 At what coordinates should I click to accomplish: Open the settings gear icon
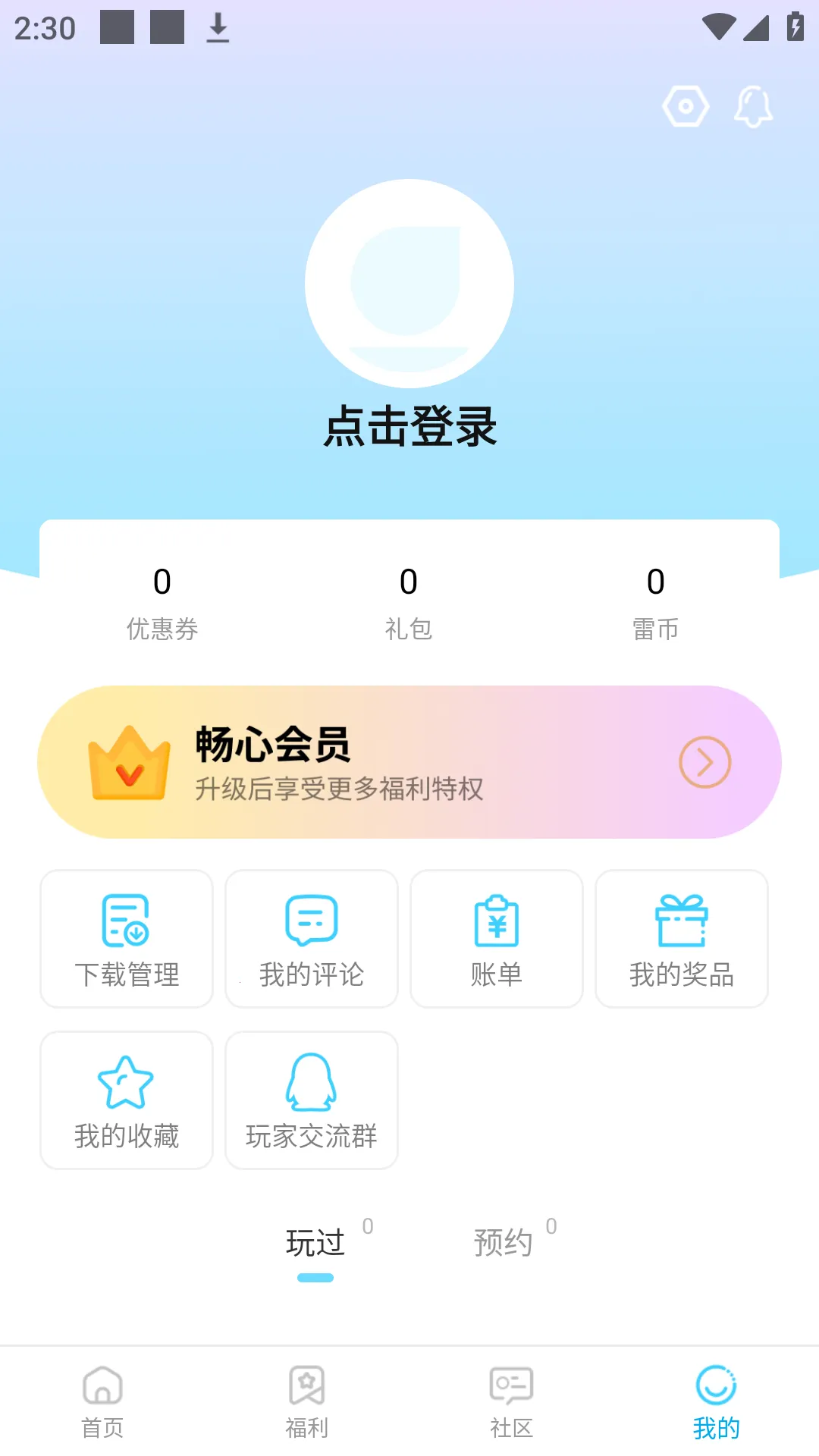(685, 108)
